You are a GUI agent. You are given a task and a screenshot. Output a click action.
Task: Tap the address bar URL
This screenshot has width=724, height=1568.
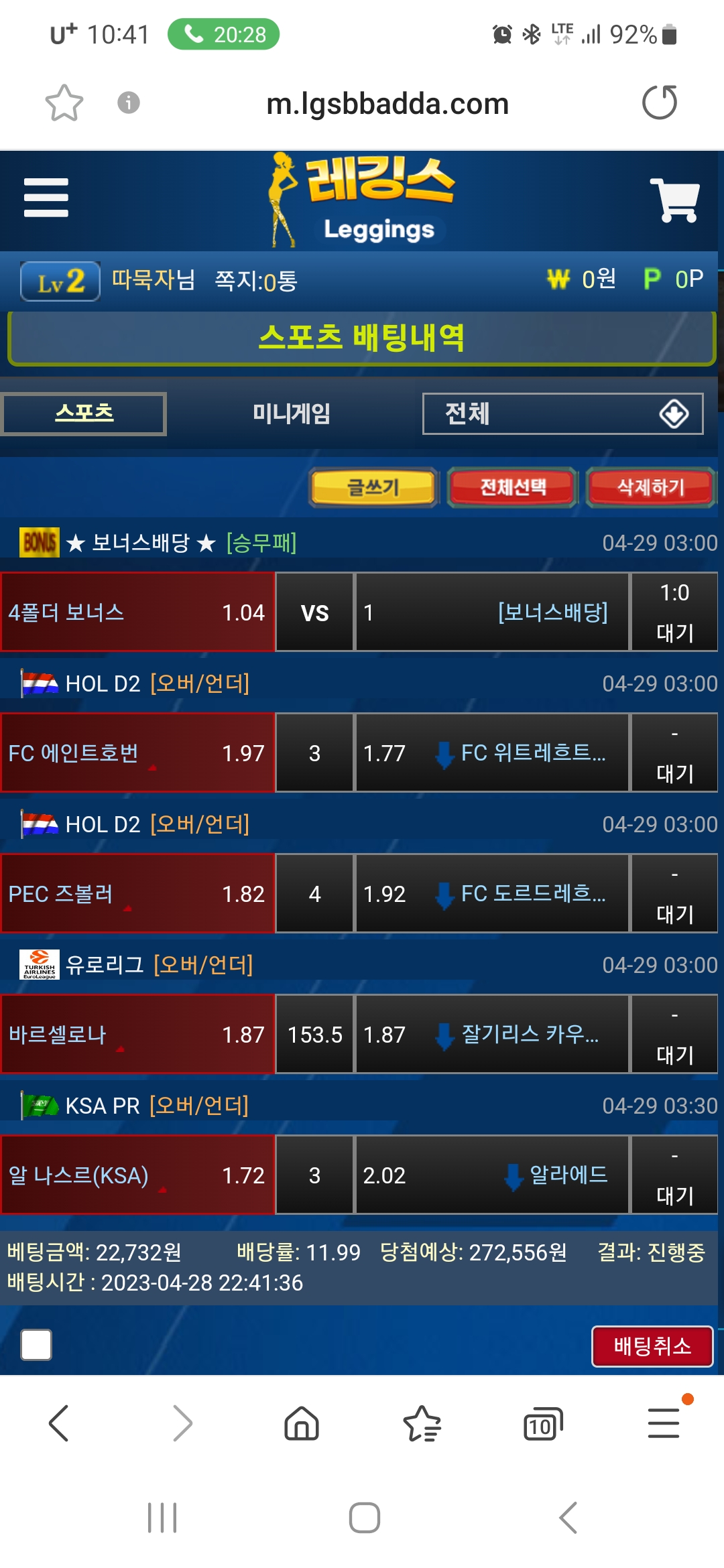pos(387,104)
